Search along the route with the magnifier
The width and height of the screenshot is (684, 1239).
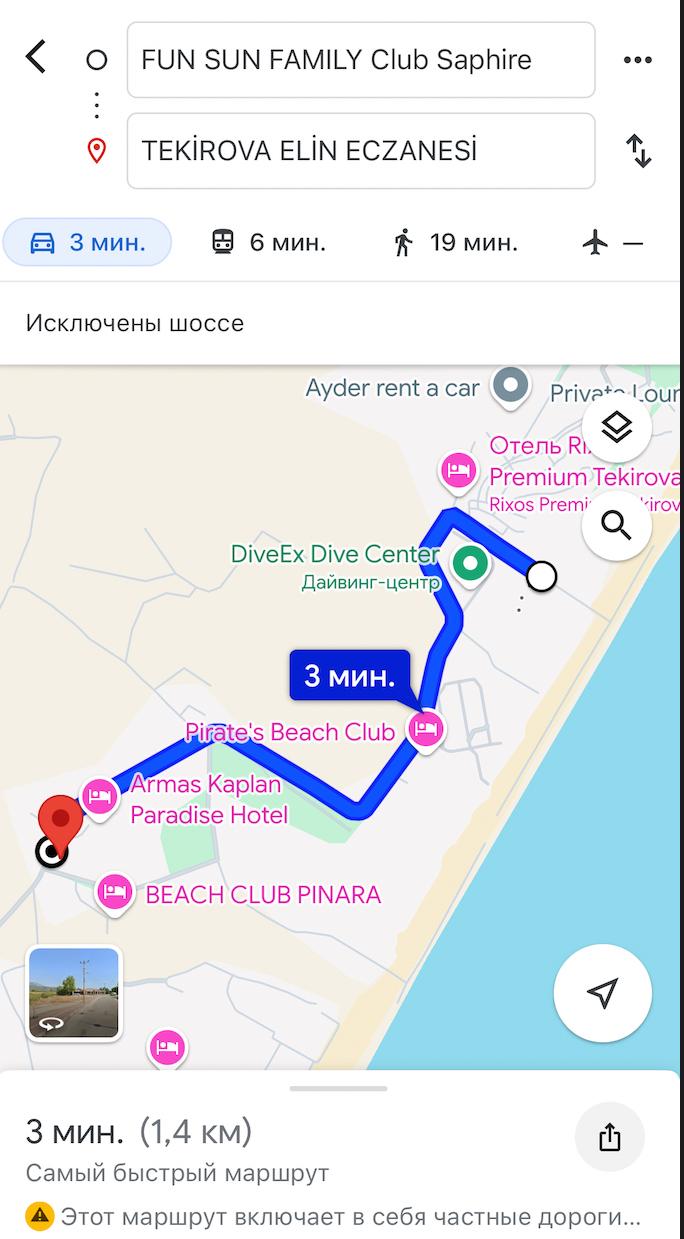[x=617, y=525]
